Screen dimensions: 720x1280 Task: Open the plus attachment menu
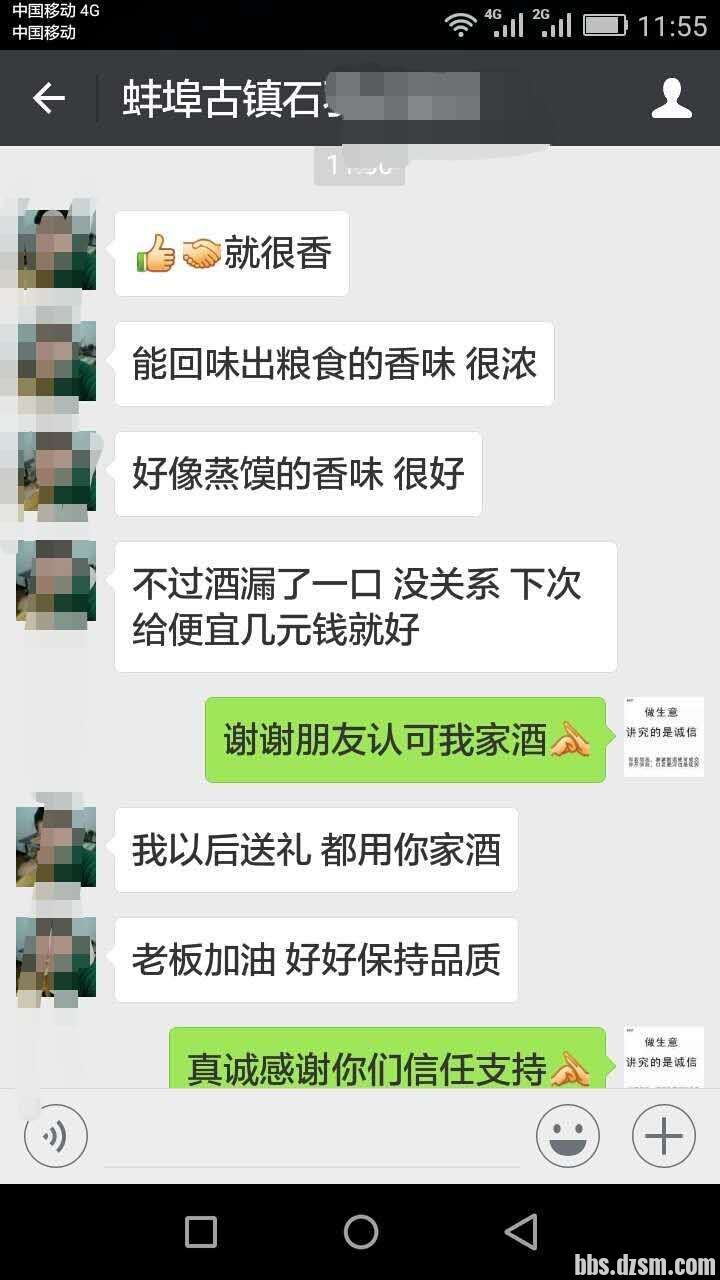click(x=663, y=1136)
